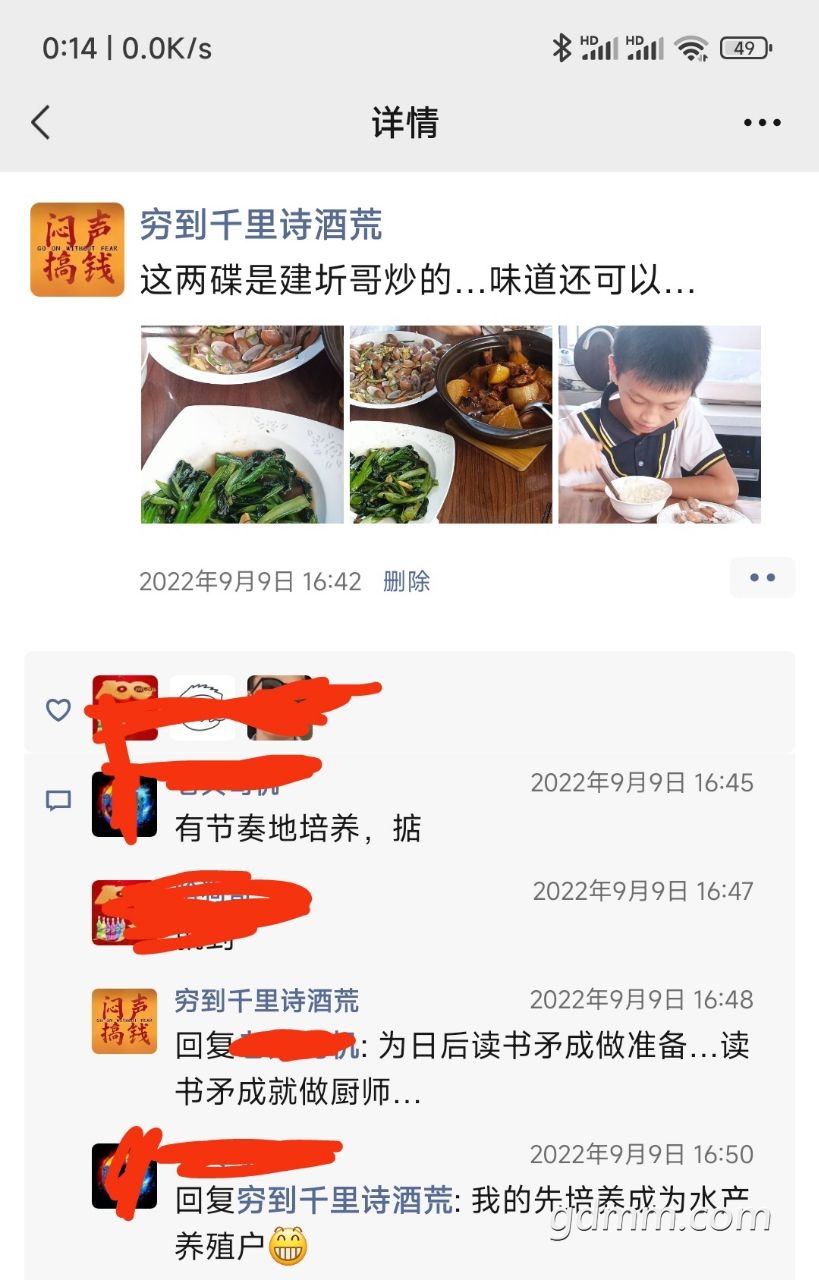Image resolution: width=819 pixels, height=1280 pixels.
Task: View the second photo with the clay pot dish
Action: (x=450, y=424)
